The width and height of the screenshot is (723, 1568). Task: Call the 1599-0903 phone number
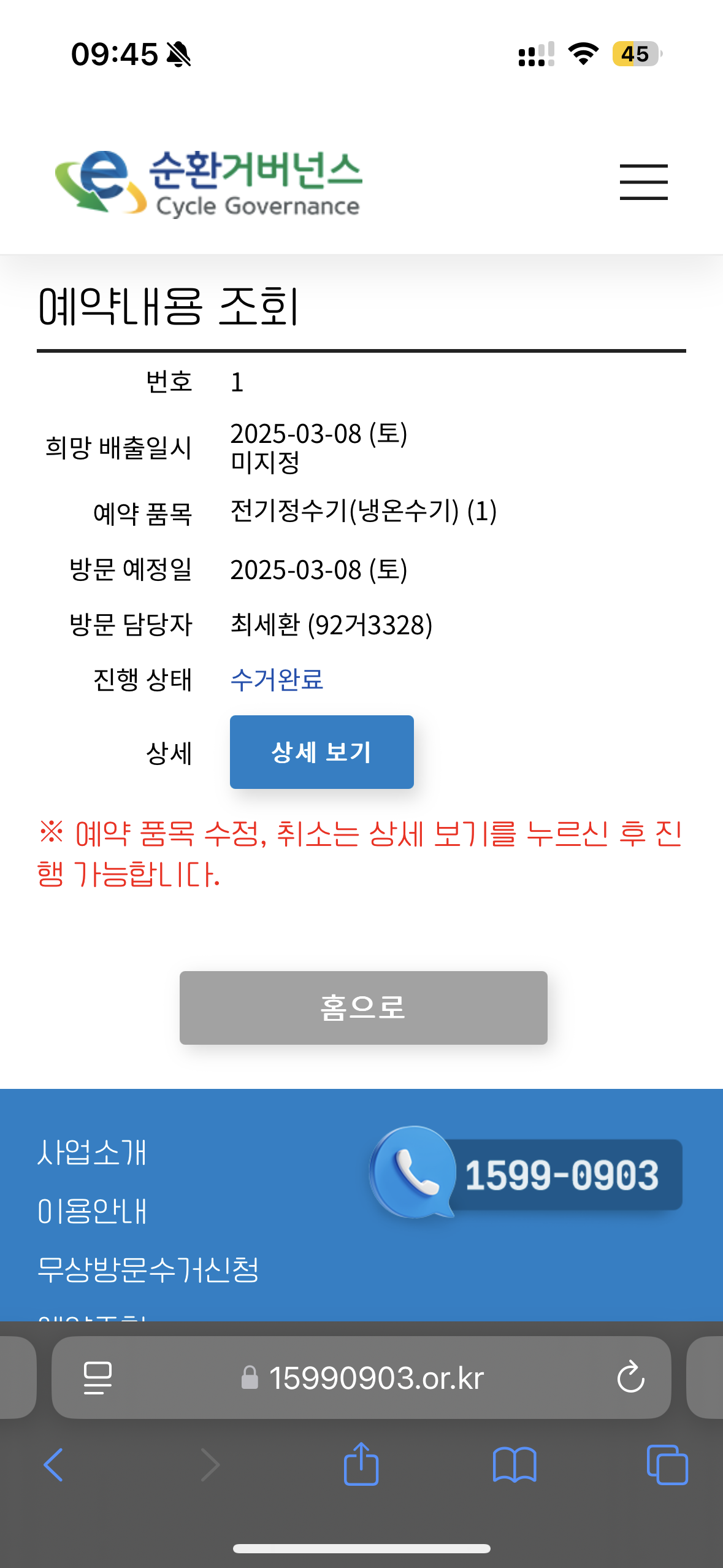[527, 1174]
